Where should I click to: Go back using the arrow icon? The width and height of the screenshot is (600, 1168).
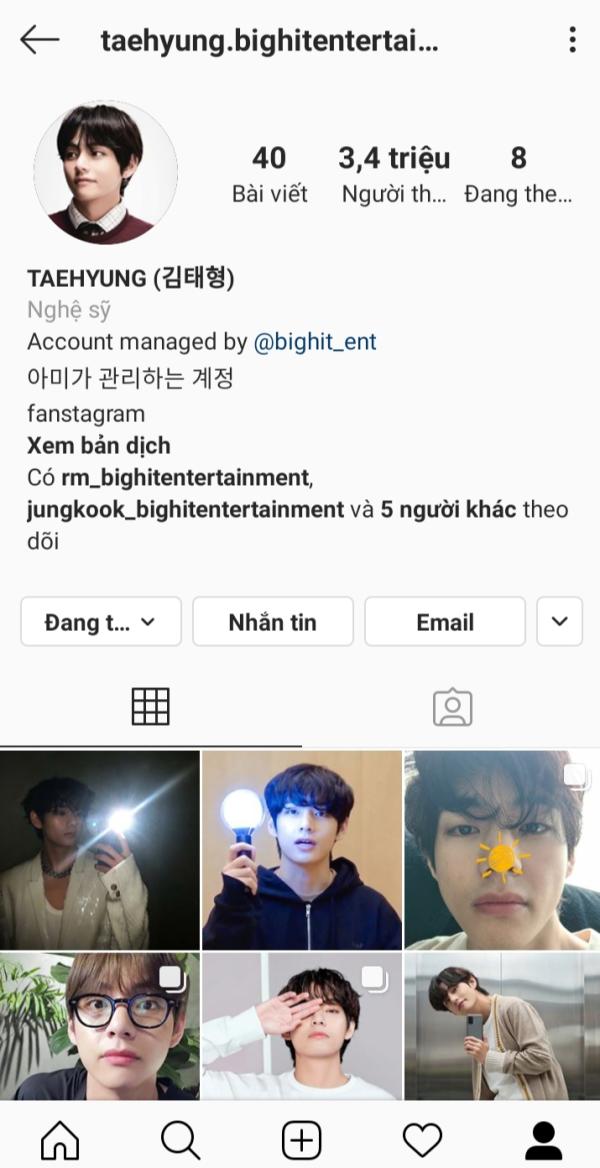pyautogui.click(x=39, y=40)
